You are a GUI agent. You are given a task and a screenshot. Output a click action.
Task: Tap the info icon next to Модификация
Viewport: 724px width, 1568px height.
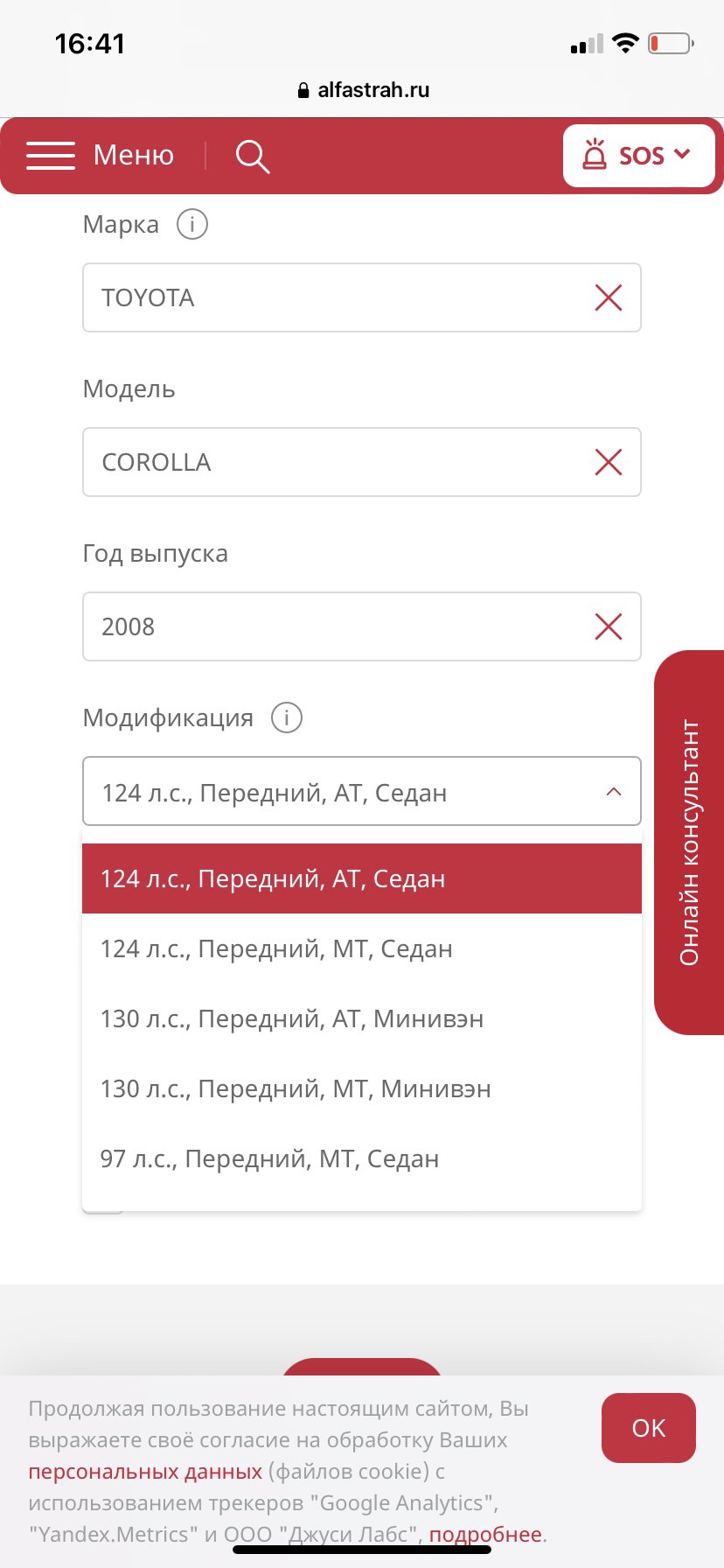(287, 717)
